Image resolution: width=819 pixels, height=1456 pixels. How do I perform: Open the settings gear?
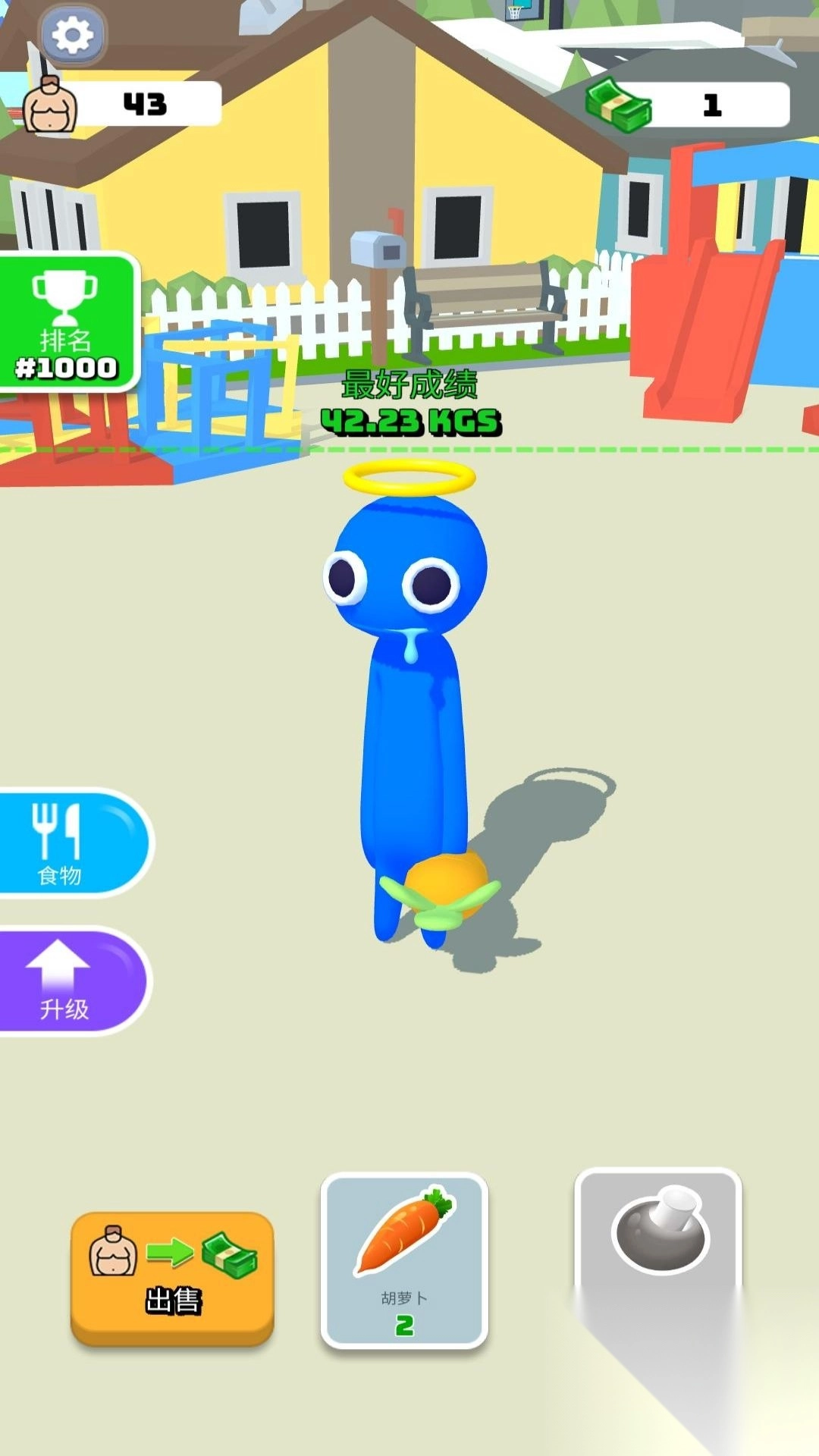point(72,34)
